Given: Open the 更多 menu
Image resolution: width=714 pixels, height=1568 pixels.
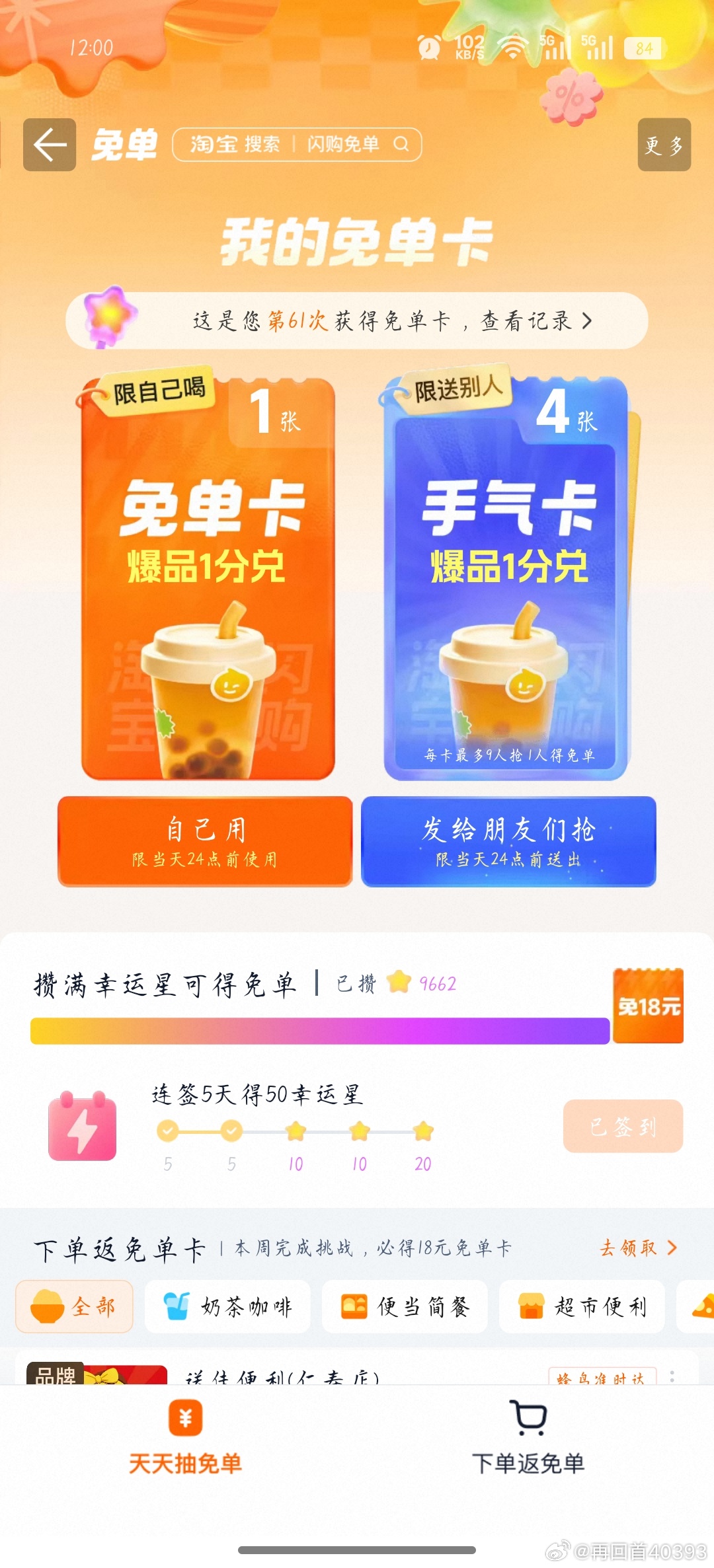Looking at the screenshot, I should [664, 145].
